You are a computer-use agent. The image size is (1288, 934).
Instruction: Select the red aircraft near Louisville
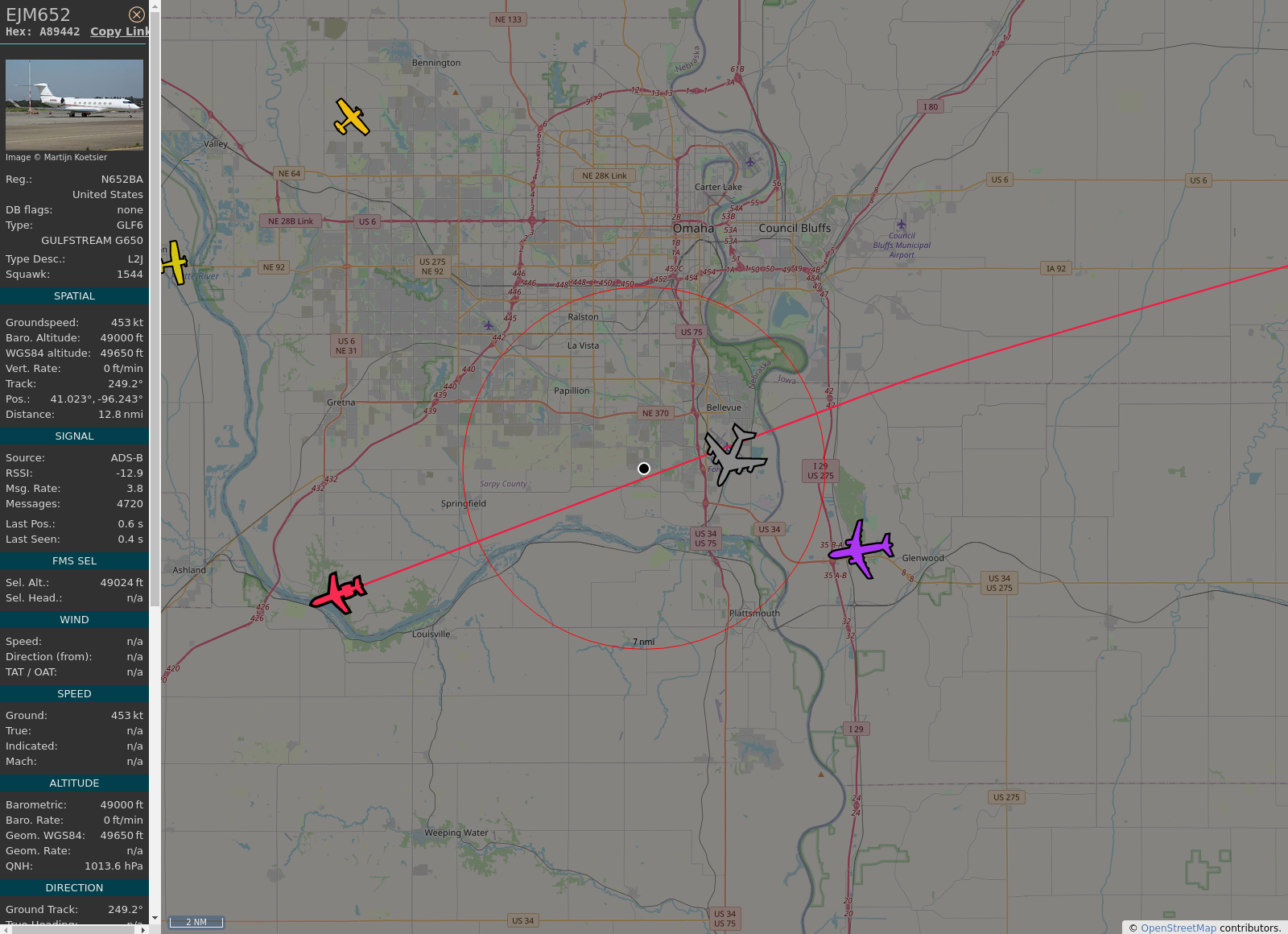coord(339,593)
